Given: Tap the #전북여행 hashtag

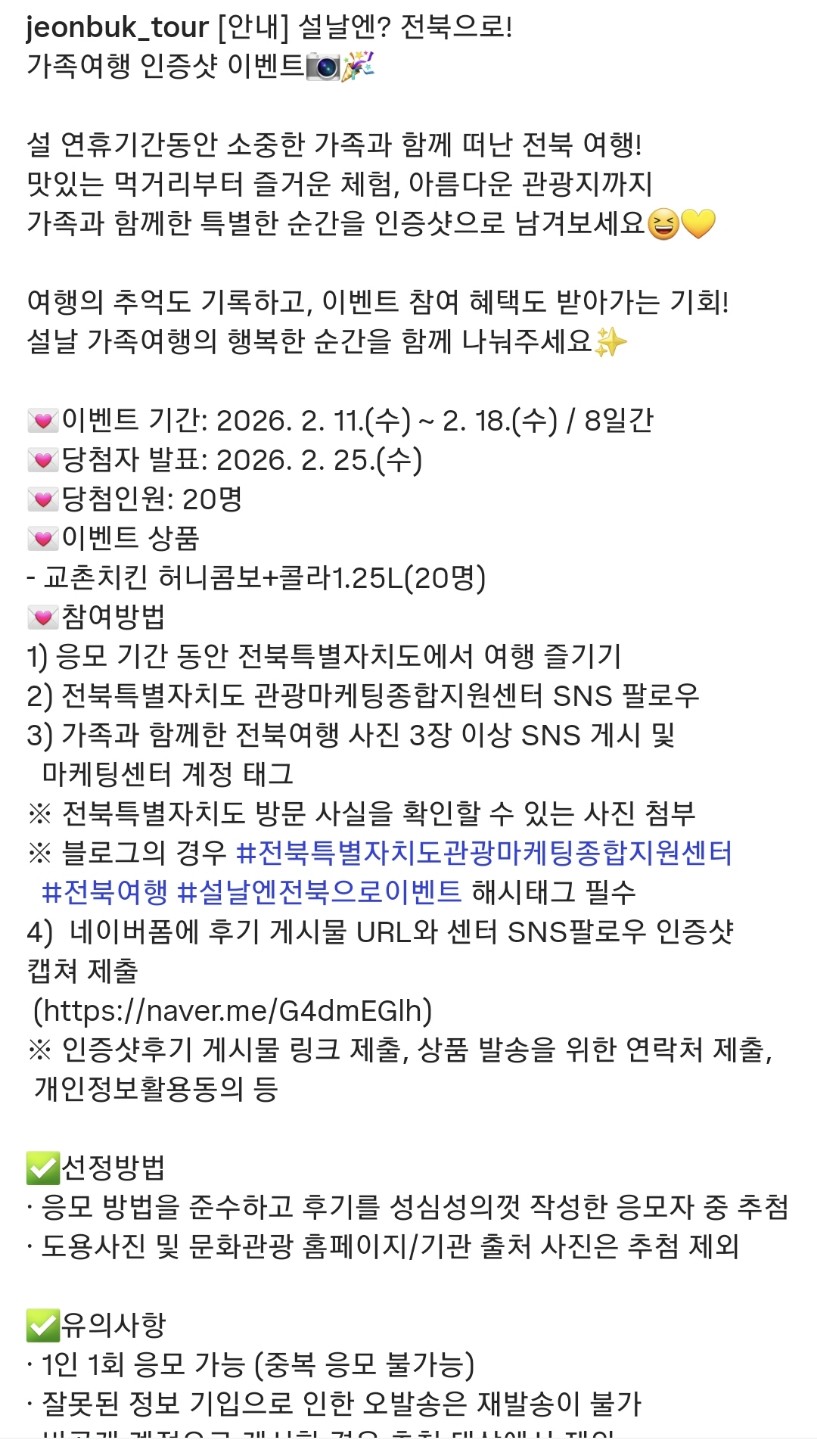Looking at the screenshot, I should pyautogui.click(x=105, y=892).
